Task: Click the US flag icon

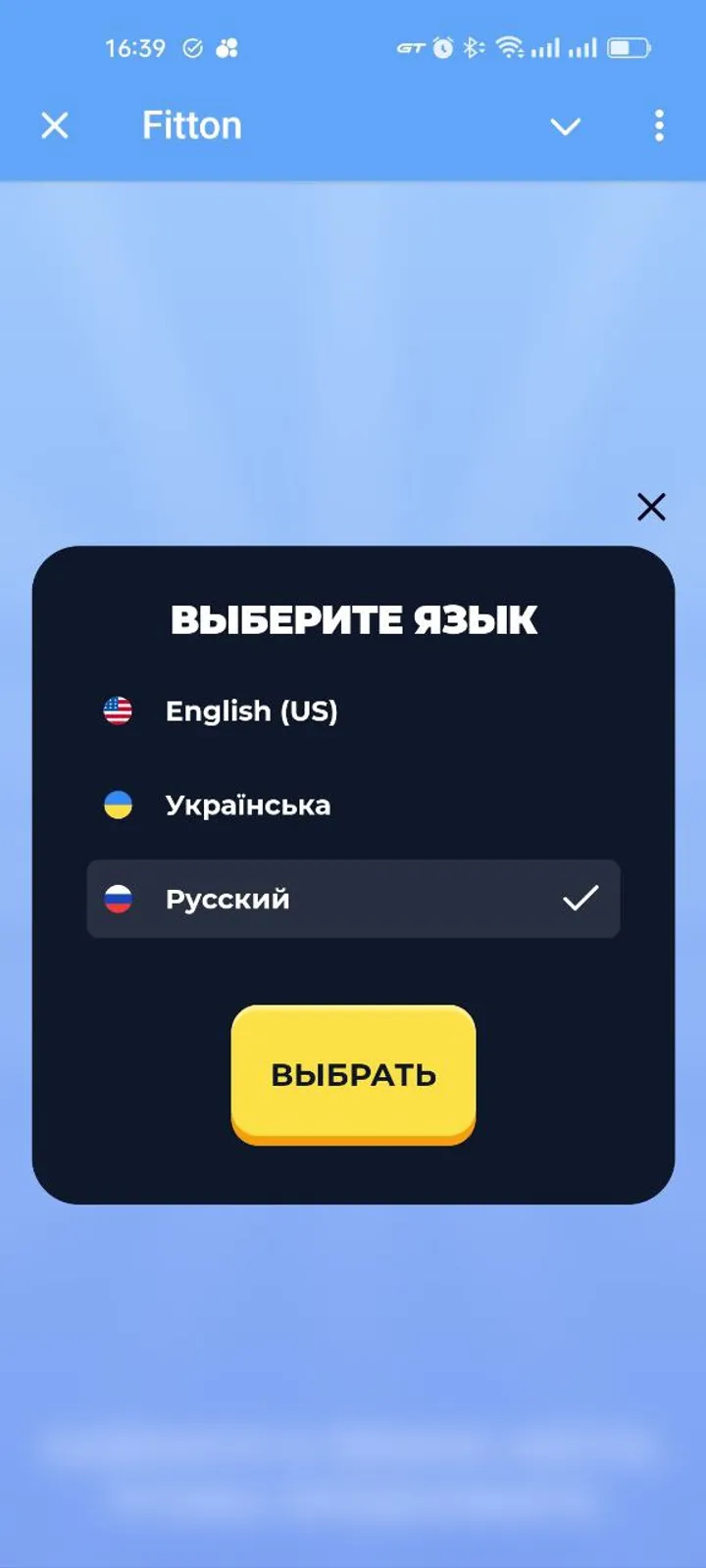Action: 118,710
